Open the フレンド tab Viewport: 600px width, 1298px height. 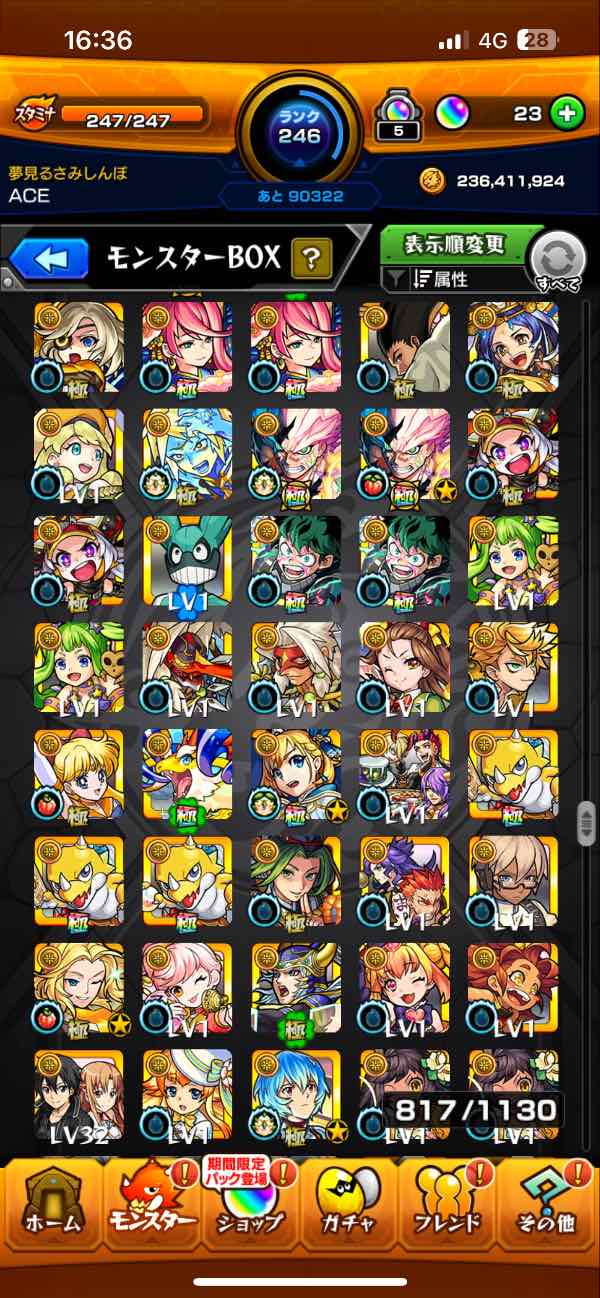(x=448, y=1208)
